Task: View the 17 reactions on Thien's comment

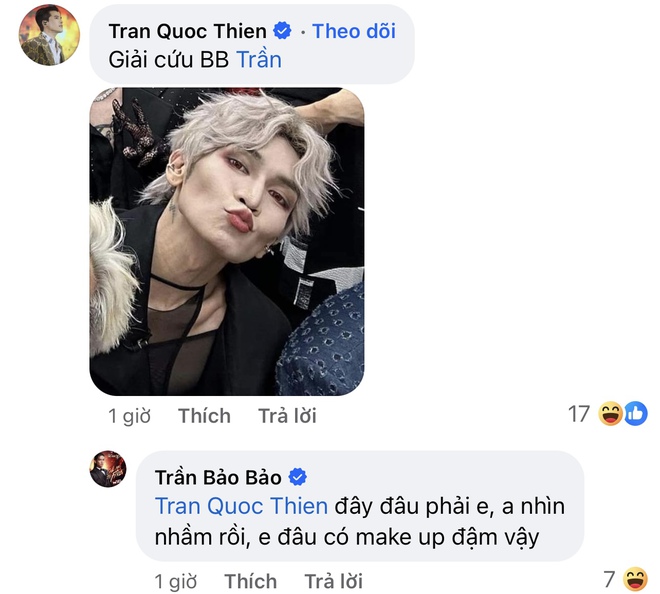Action: pyautogui.click(x=607, y=413)
